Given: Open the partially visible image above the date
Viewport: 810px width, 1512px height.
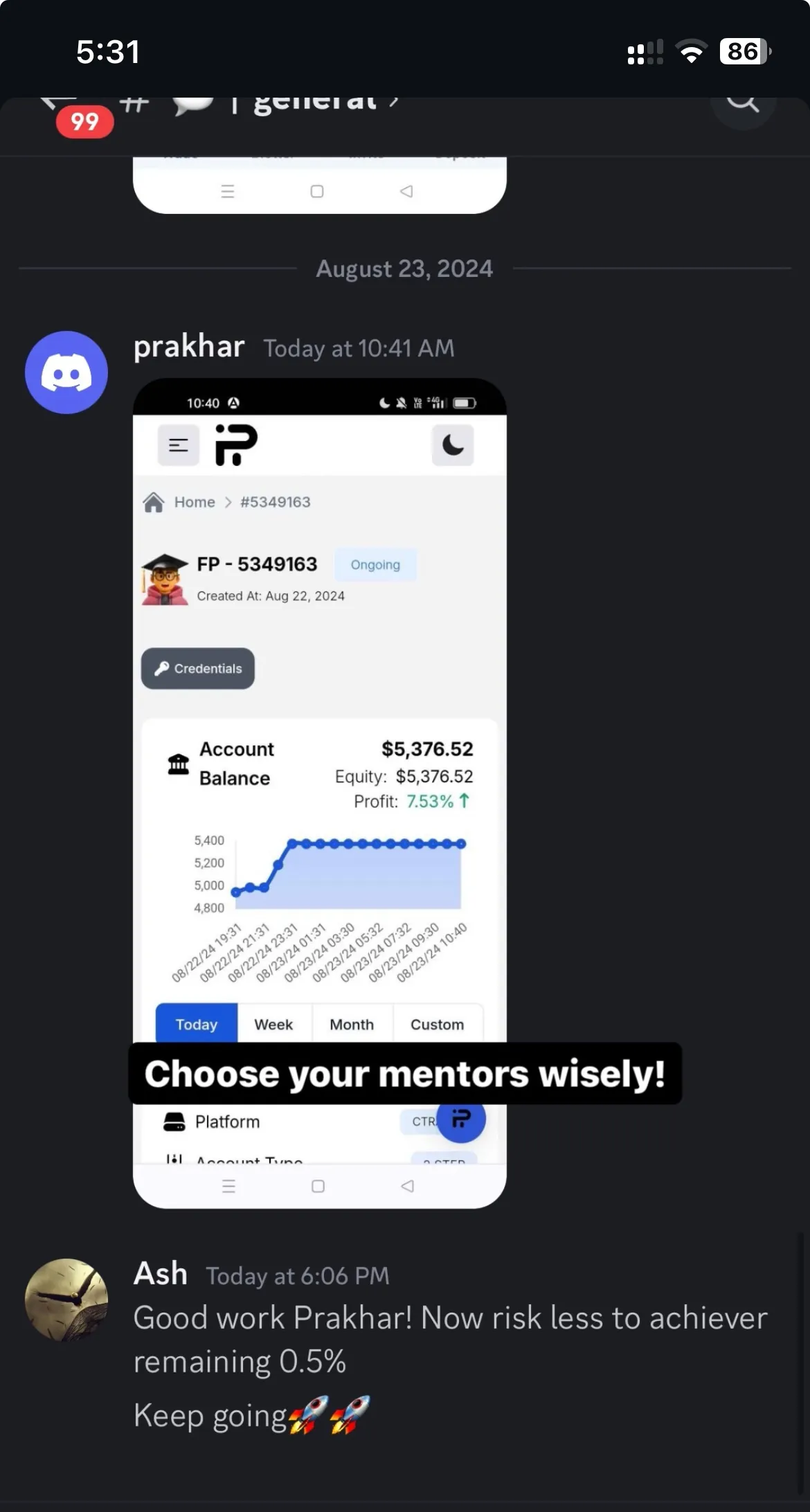Looking at the screenshot, I should (x=319, y=186).
